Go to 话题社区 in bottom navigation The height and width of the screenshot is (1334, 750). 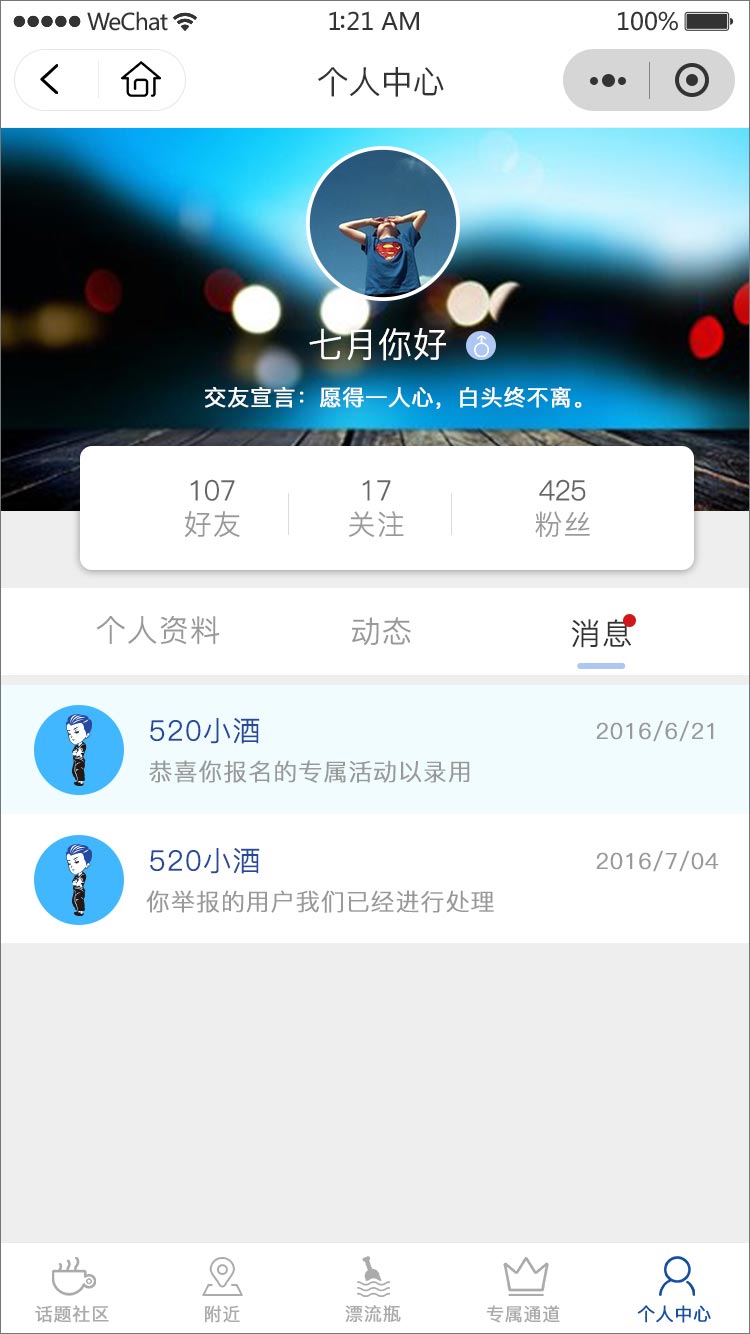pyautogui.click(x=73, y=1290)
